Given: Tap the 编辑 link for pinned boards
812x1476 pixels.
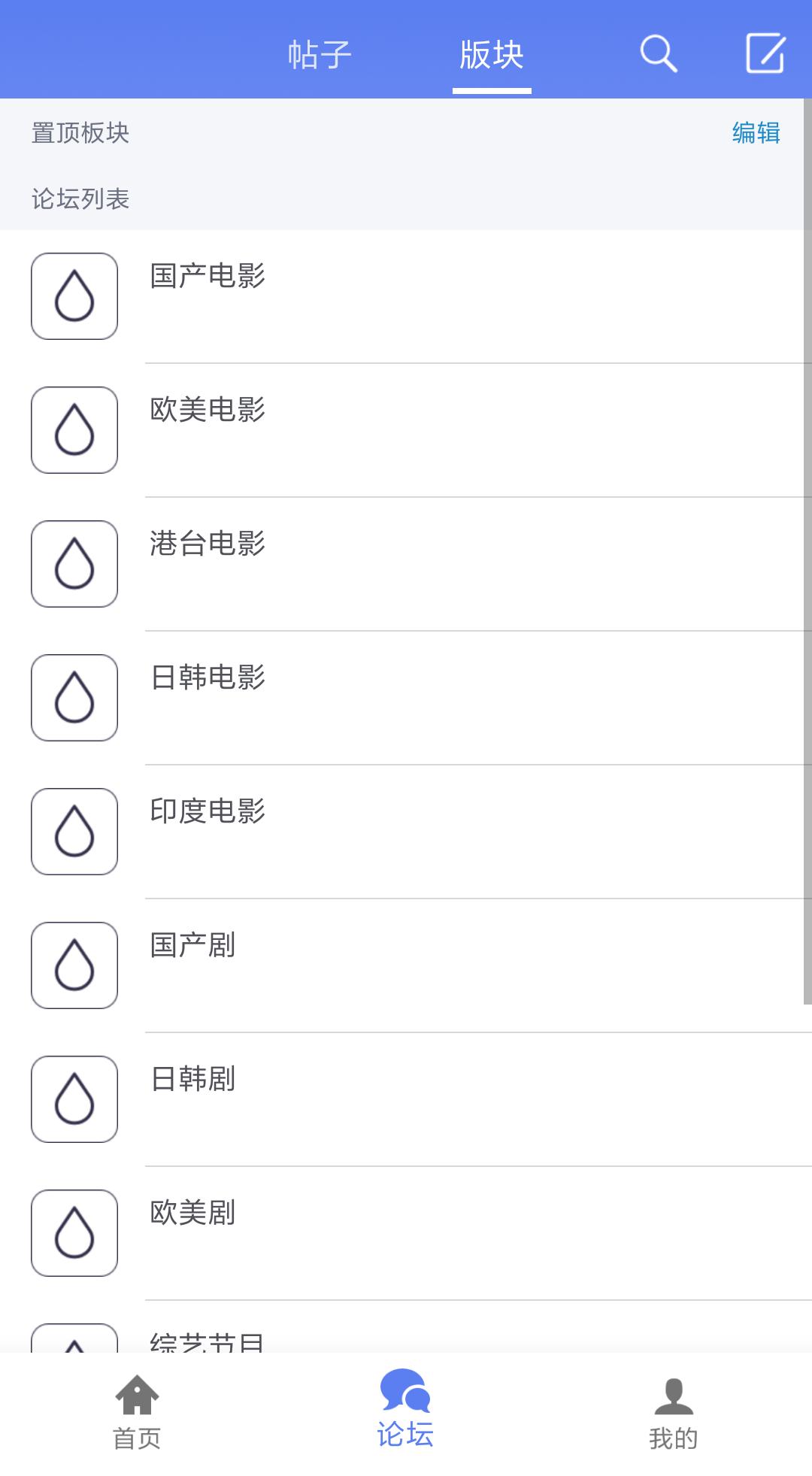Looking at the screenshot, I should click(756, 133).
